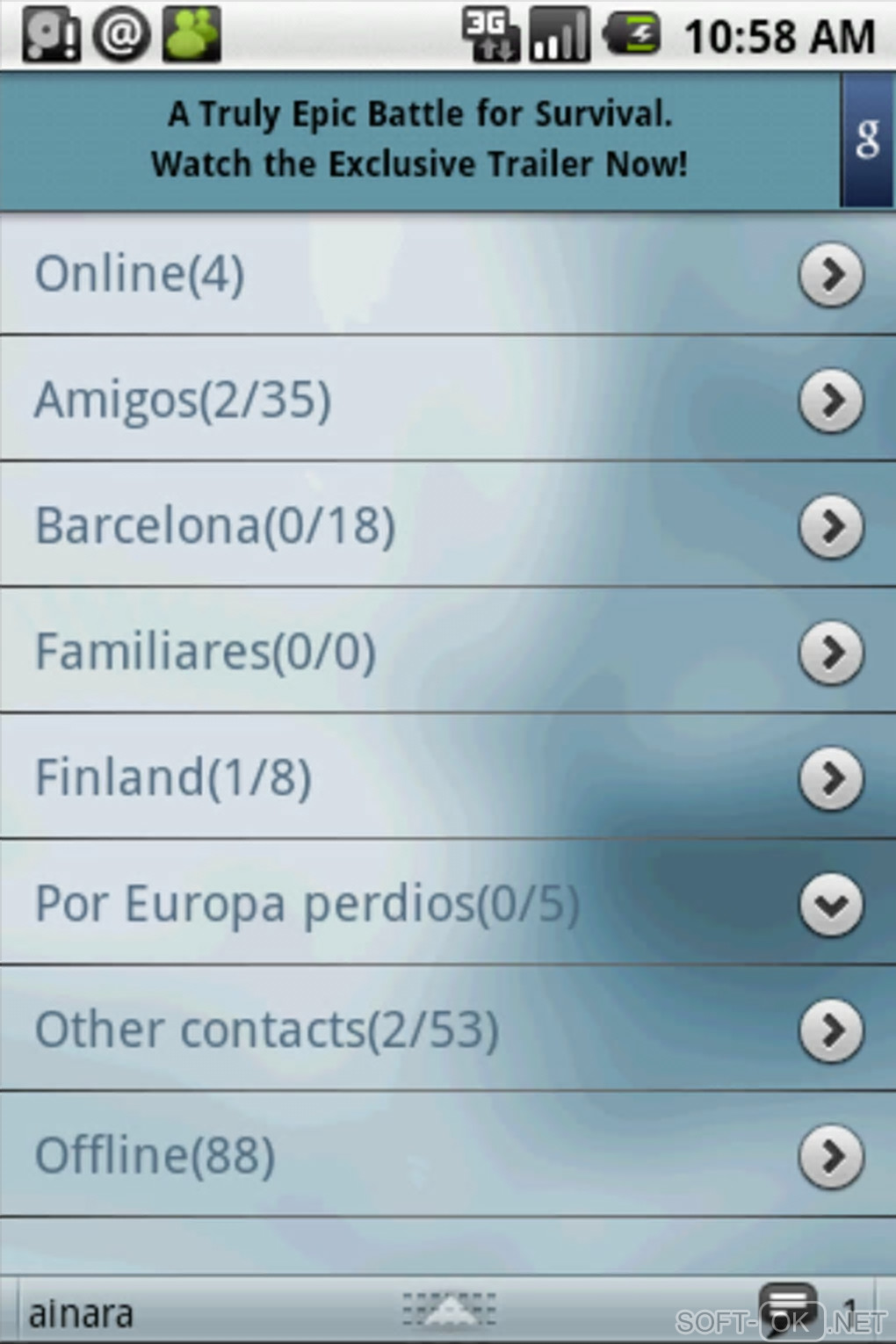Expand the Other contacts(2/53) group
Viewport: 896px width, 1344px height.
831,1030
